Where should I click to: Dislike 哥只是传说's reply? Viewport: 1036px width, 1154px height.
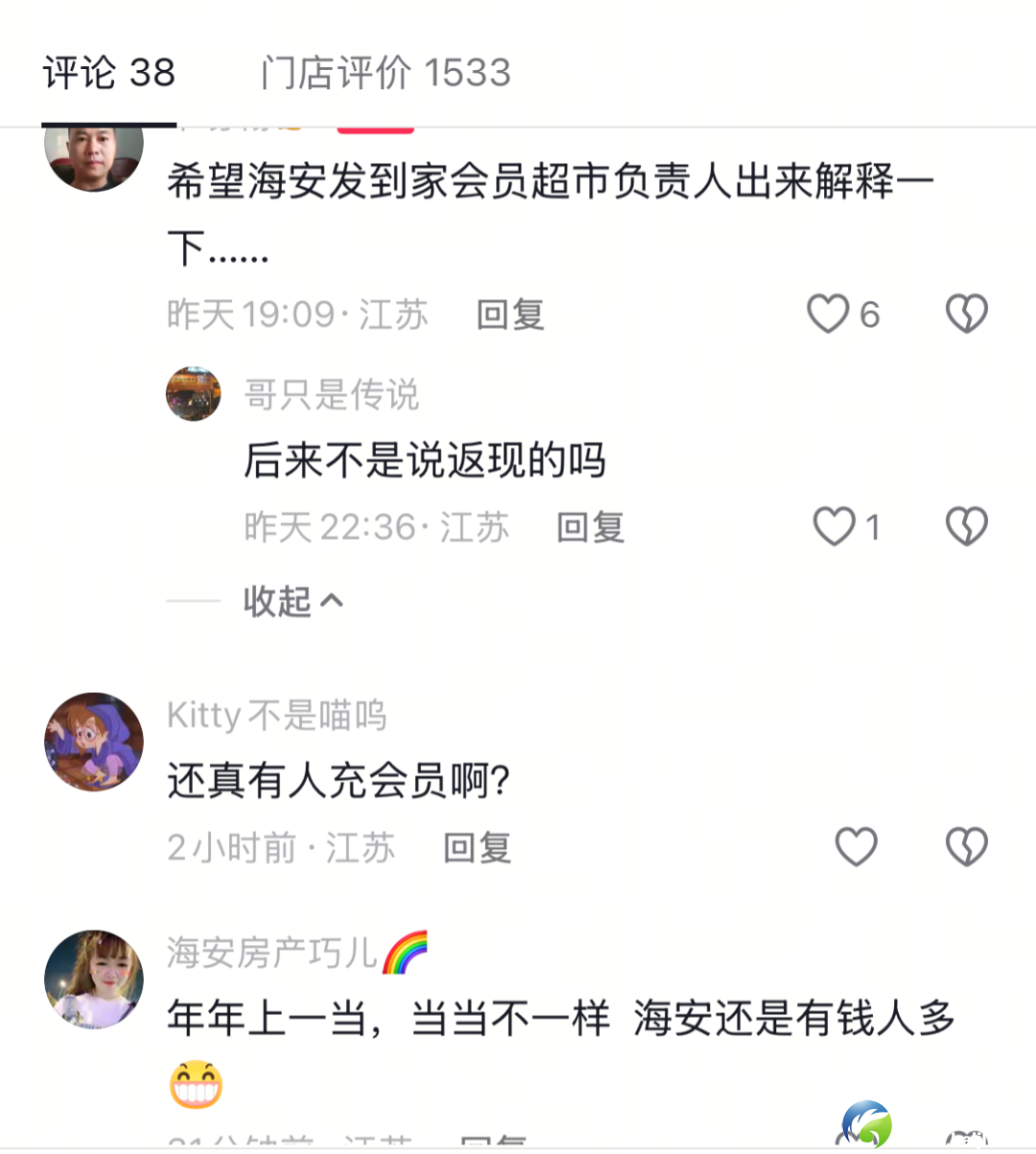click(x=966, y=527)
